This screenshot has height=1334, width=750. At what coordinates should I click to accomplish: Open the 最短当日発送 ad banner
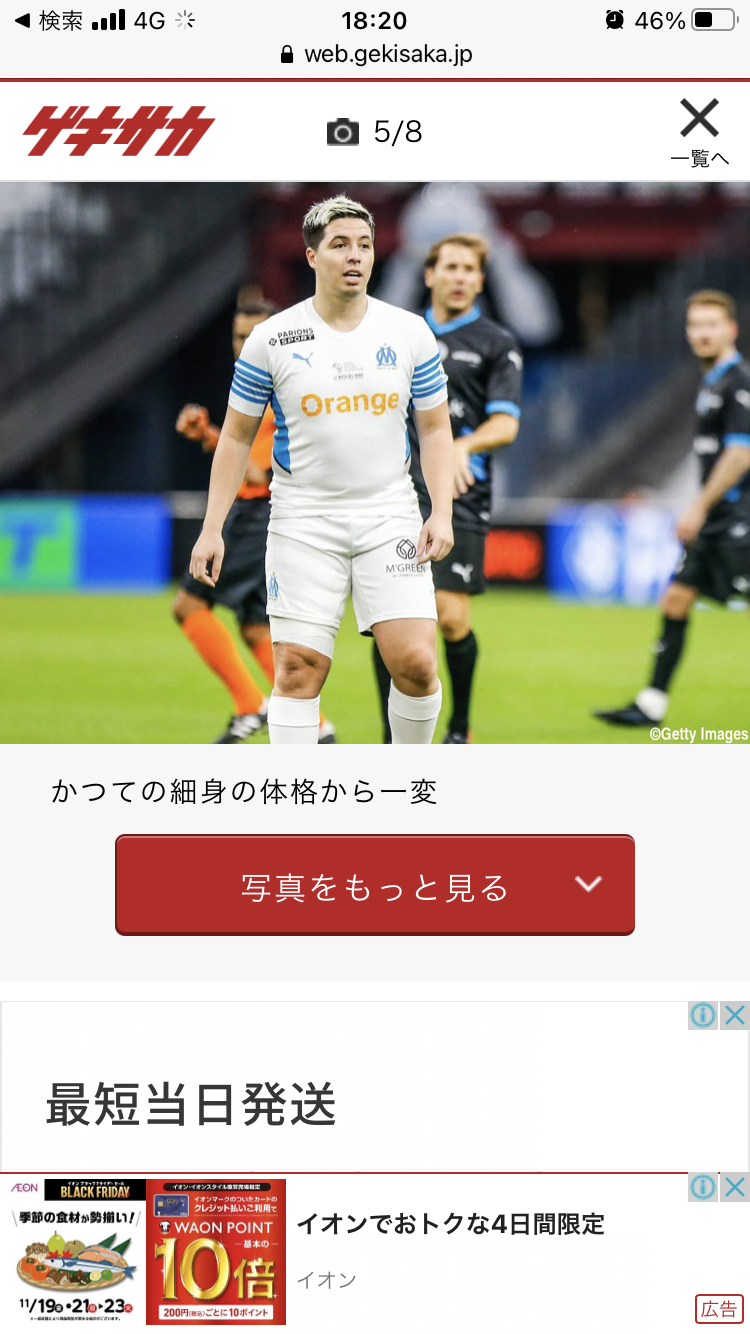pyautogui.click(x=340, y=1100)
